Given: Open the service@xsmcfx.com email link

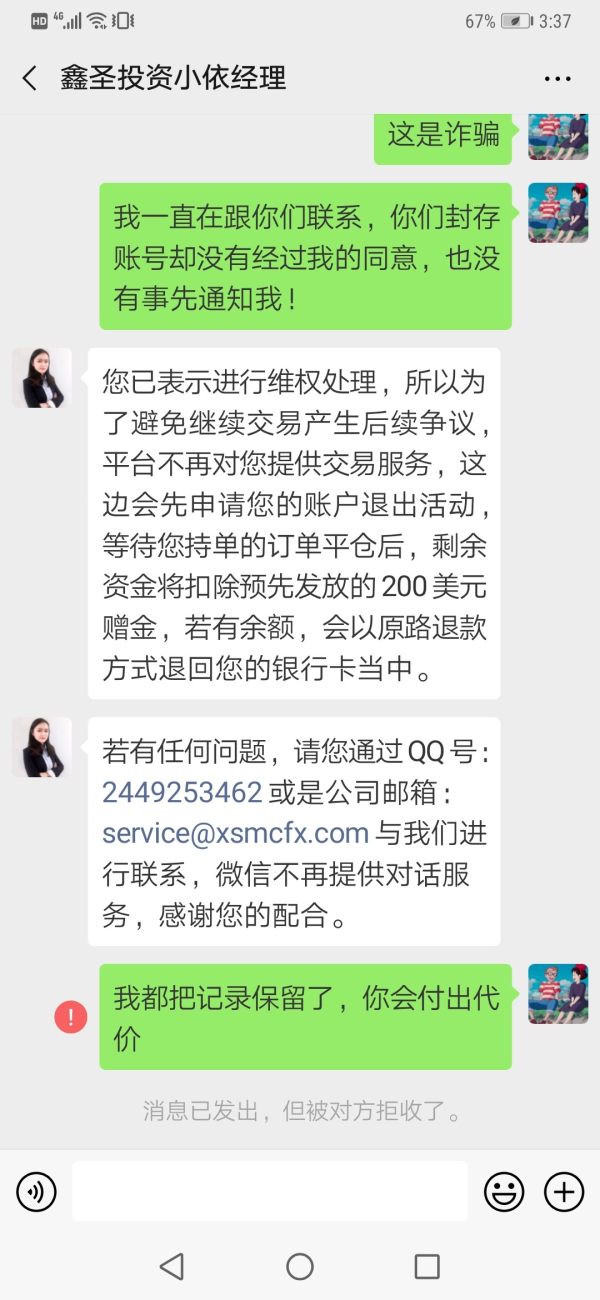Looking at the screenshot, I should click(236, 833).
